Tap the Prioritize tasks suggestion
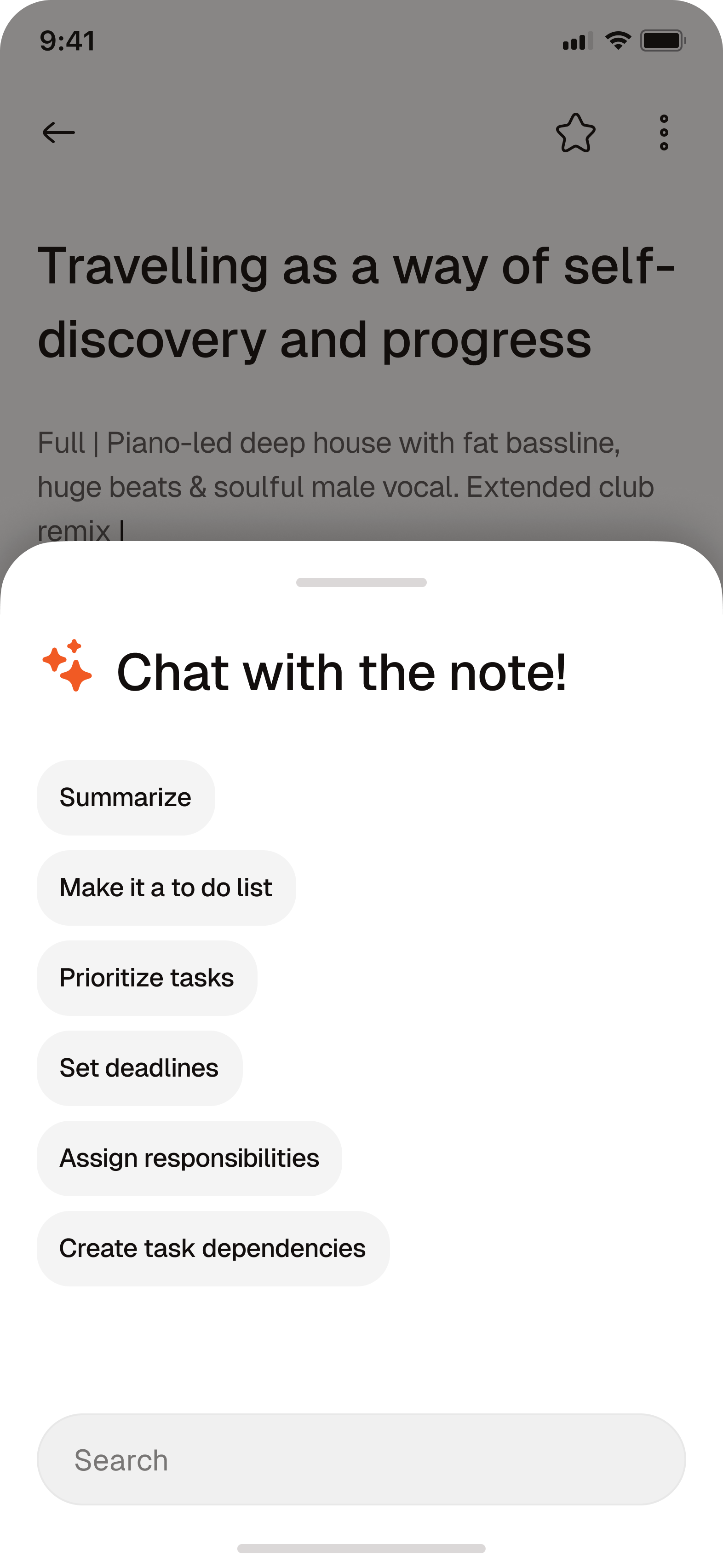 (147, 978)
